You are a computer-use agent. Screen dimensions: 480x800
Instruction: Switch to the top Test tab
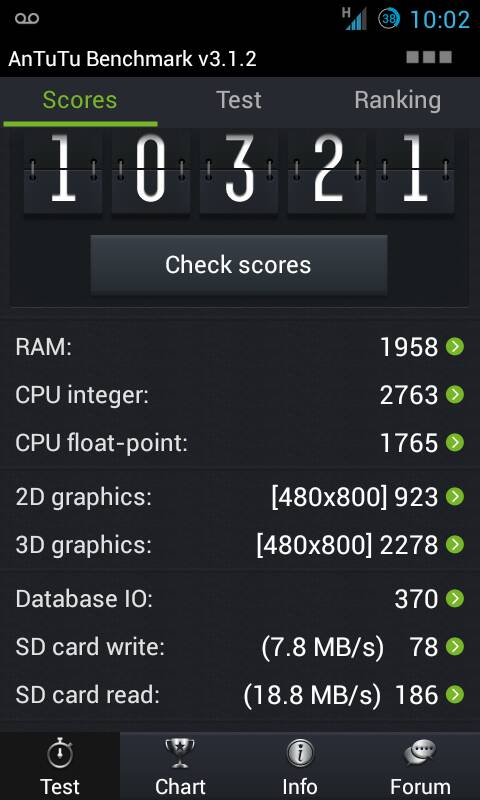tap(238, 100)
